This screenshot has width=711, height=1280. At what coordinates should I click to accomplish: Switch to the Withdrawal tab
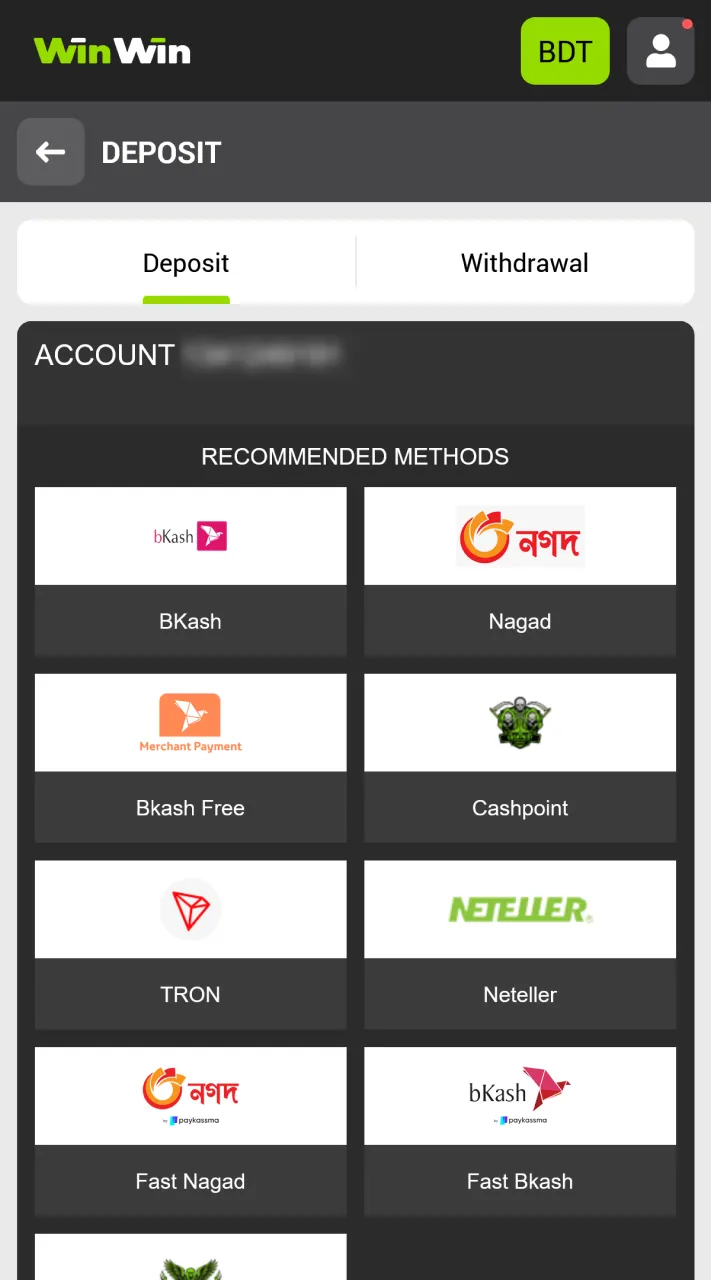524,263
